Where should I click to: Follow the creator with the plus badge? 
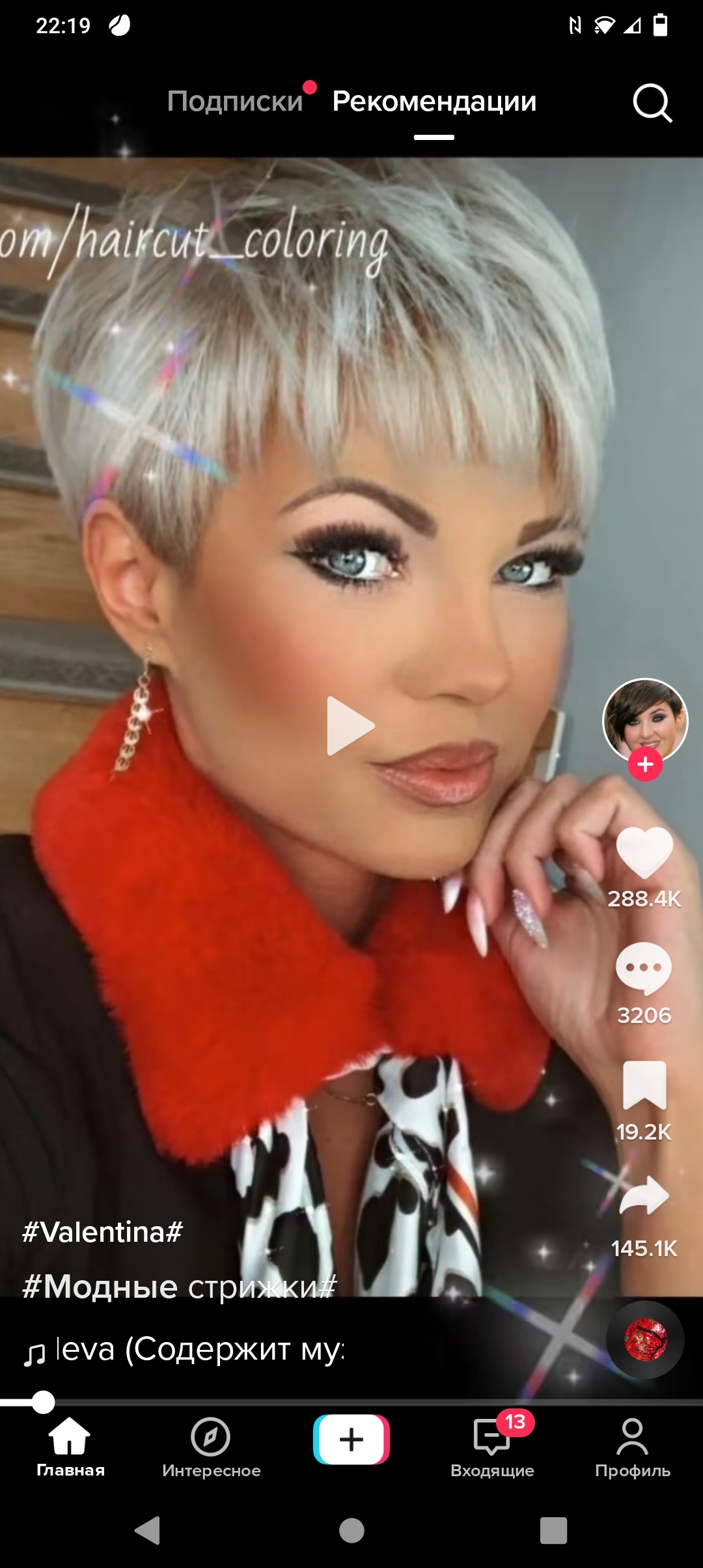click(x=645, y=764)
